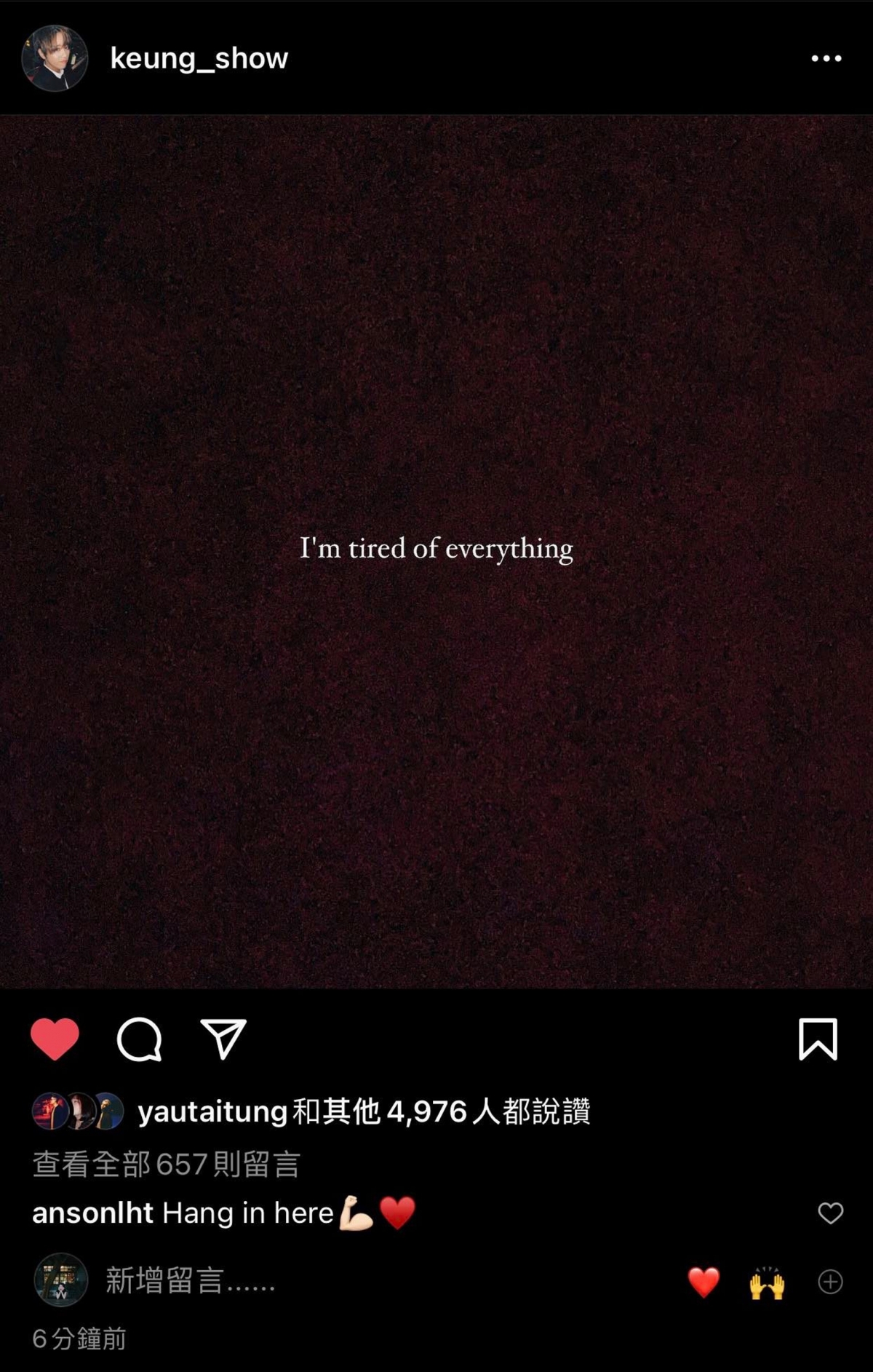Viewport: 873px width, 1372px height.
Task: Open ansonlht's profile from the comment
Action: tap(92, 1213)
